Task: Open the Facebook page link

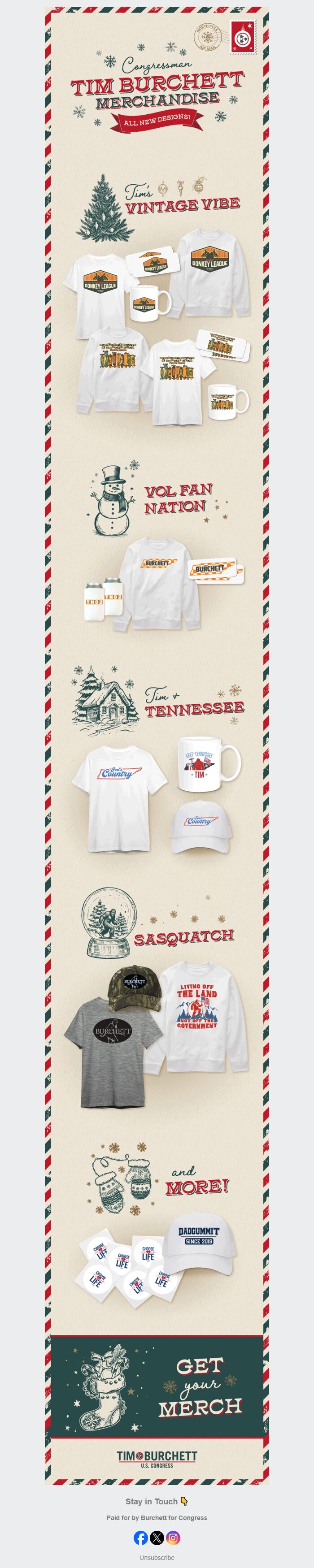Action: [x=141, y=1538]
